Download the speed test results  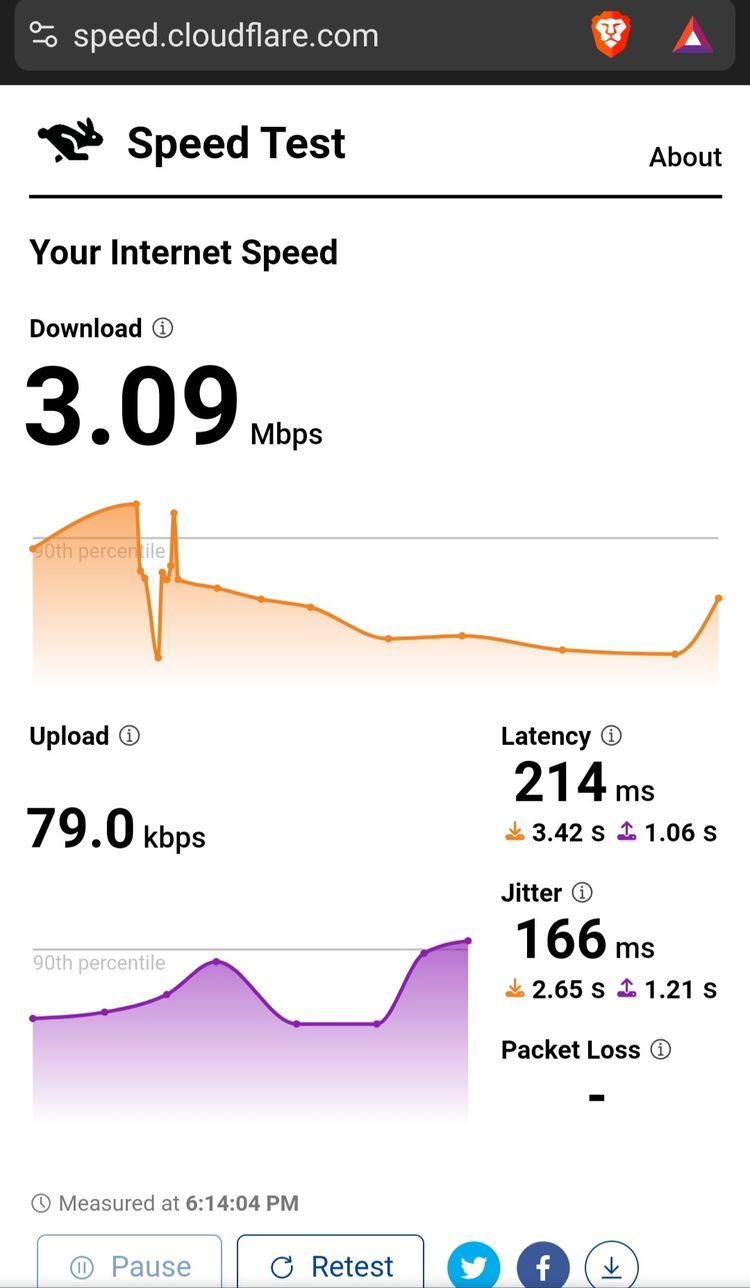pos(612,1266)
